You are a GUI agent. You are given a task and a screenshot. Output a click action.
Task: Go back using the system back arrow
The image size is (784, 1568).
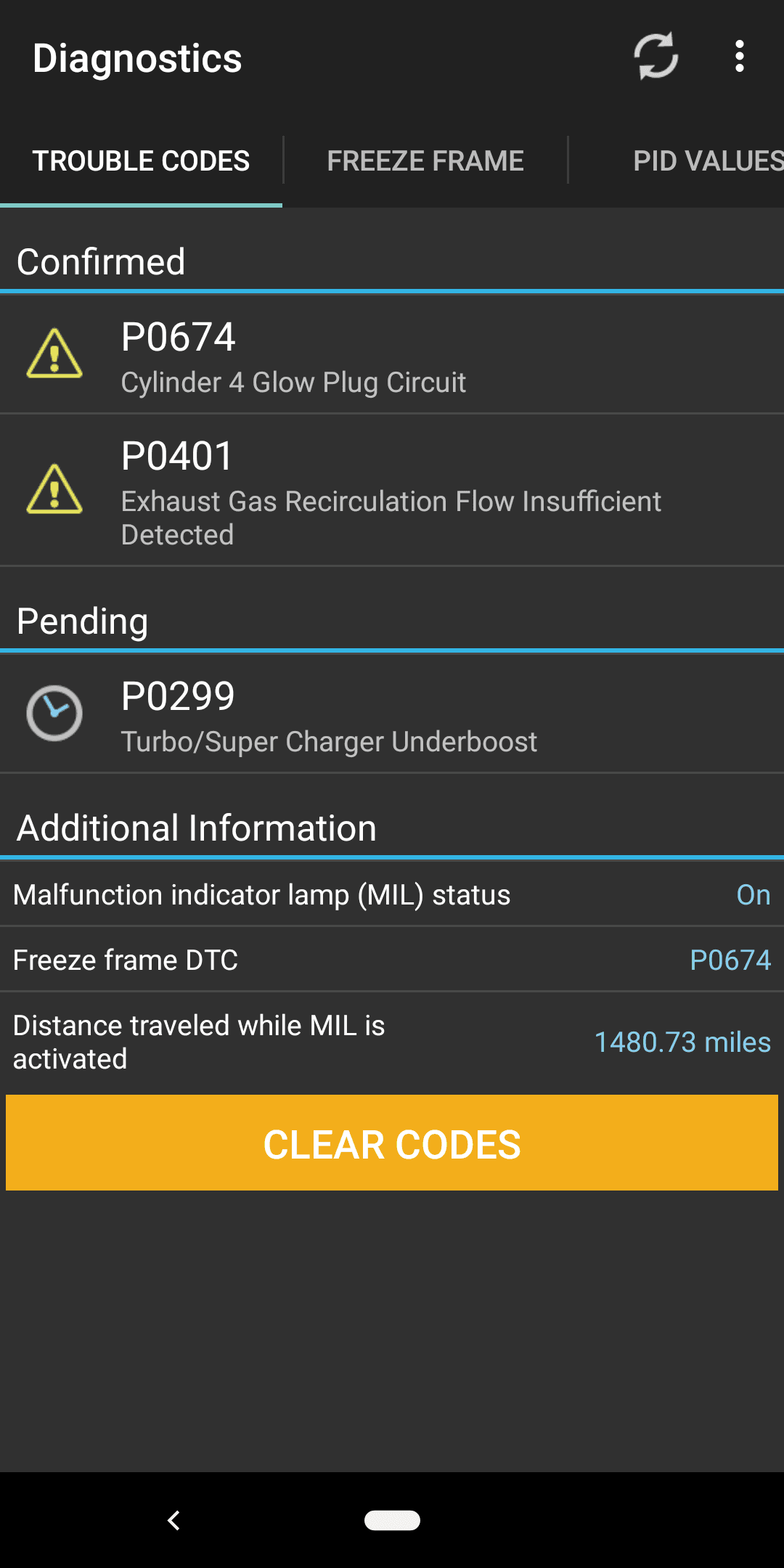click(x=173, y=1520)
